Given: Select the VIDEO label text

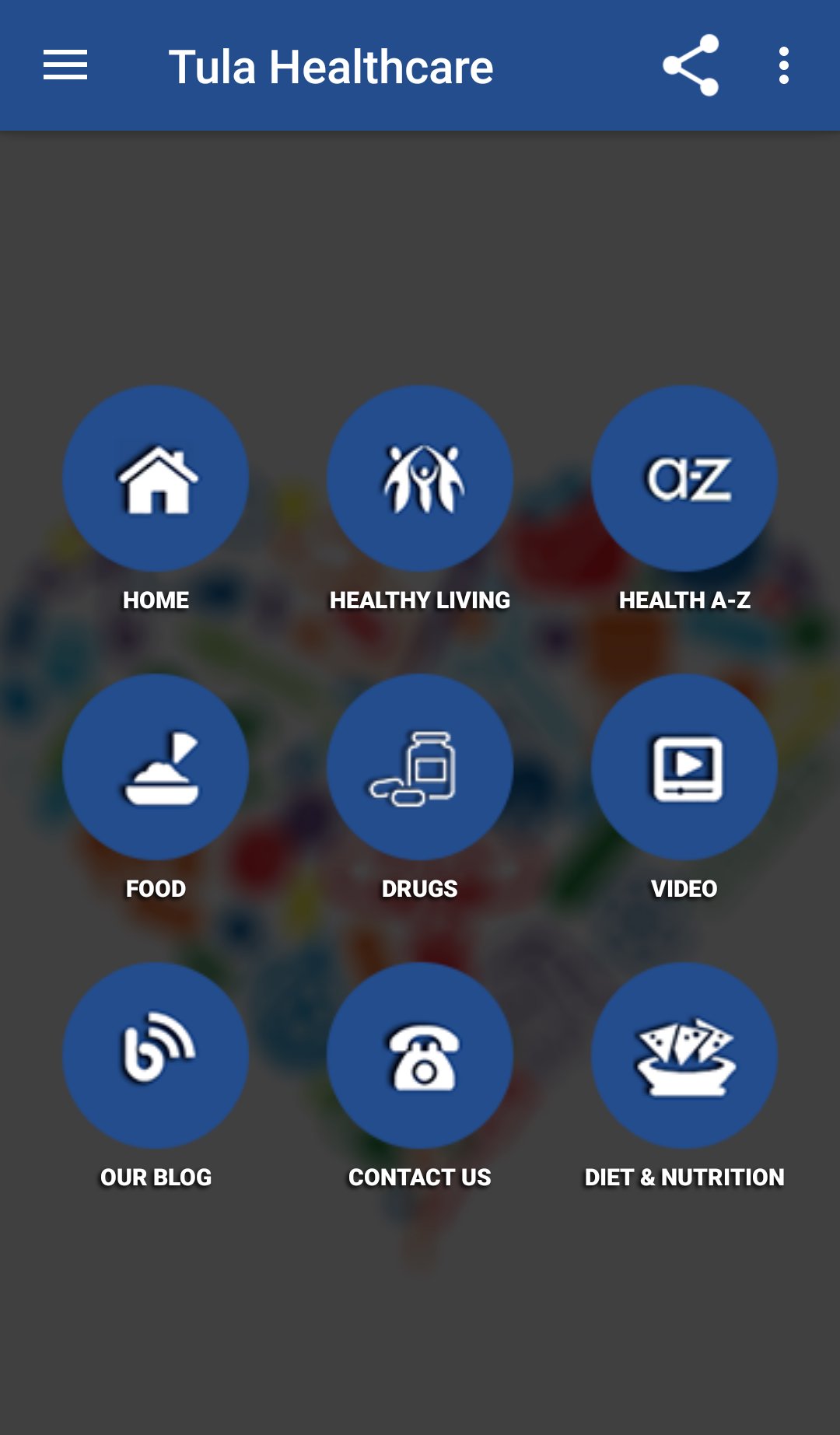Looking at the screenshot, I should coord(683,887).
